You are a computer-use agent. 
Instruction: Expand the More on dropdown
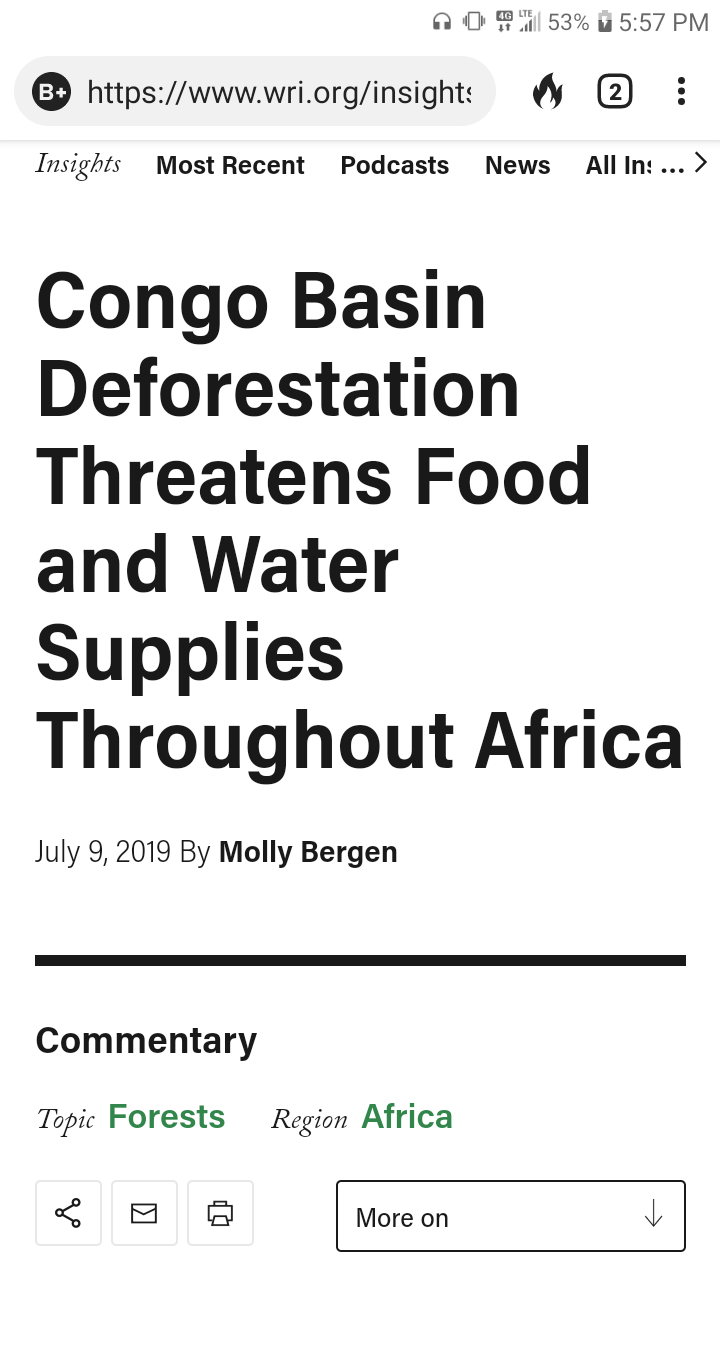pos(511,1216)
